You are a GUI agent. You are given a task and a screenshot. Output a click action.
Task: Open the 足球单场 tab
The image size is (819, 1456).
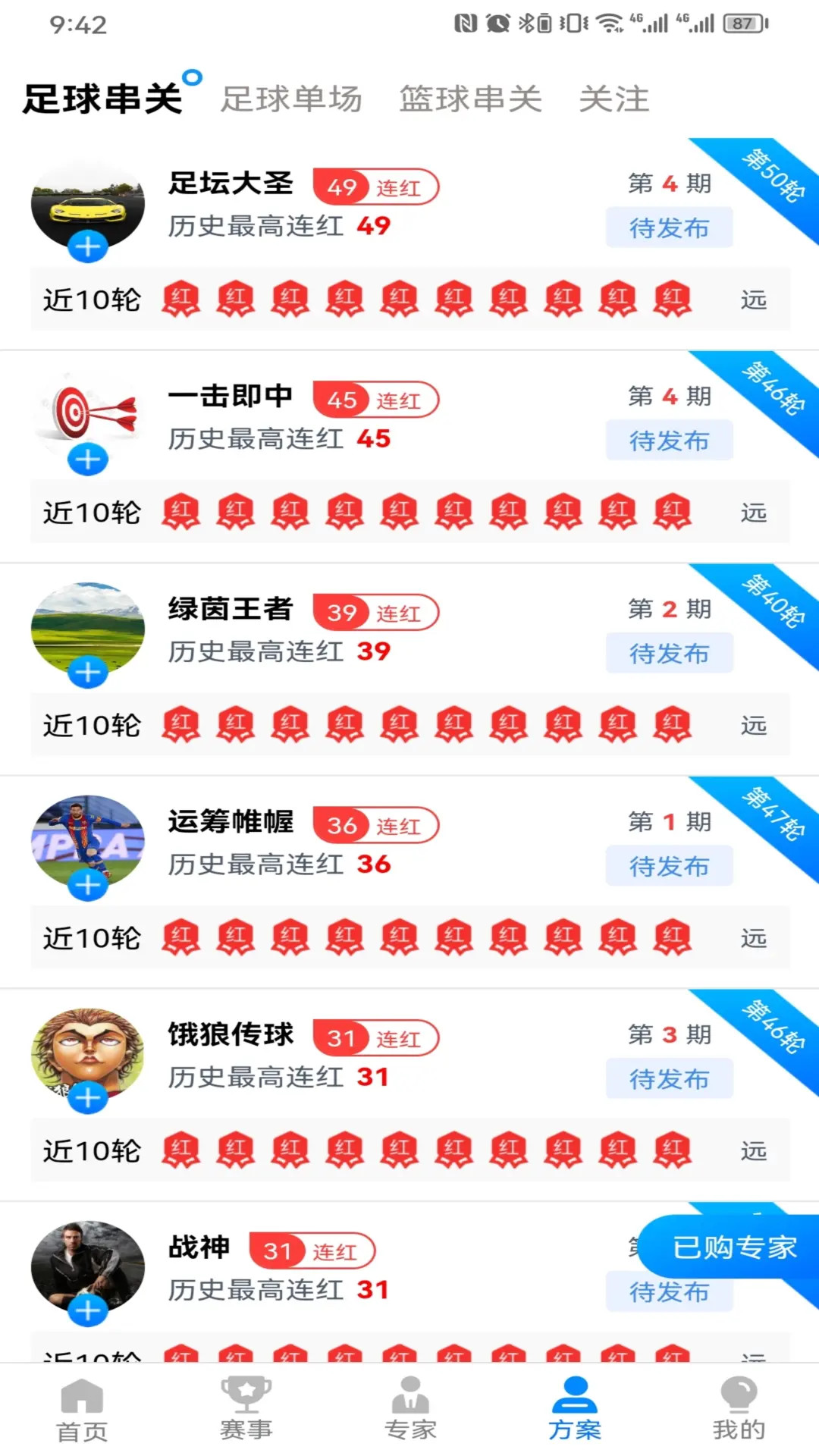(x=292, y=99)
